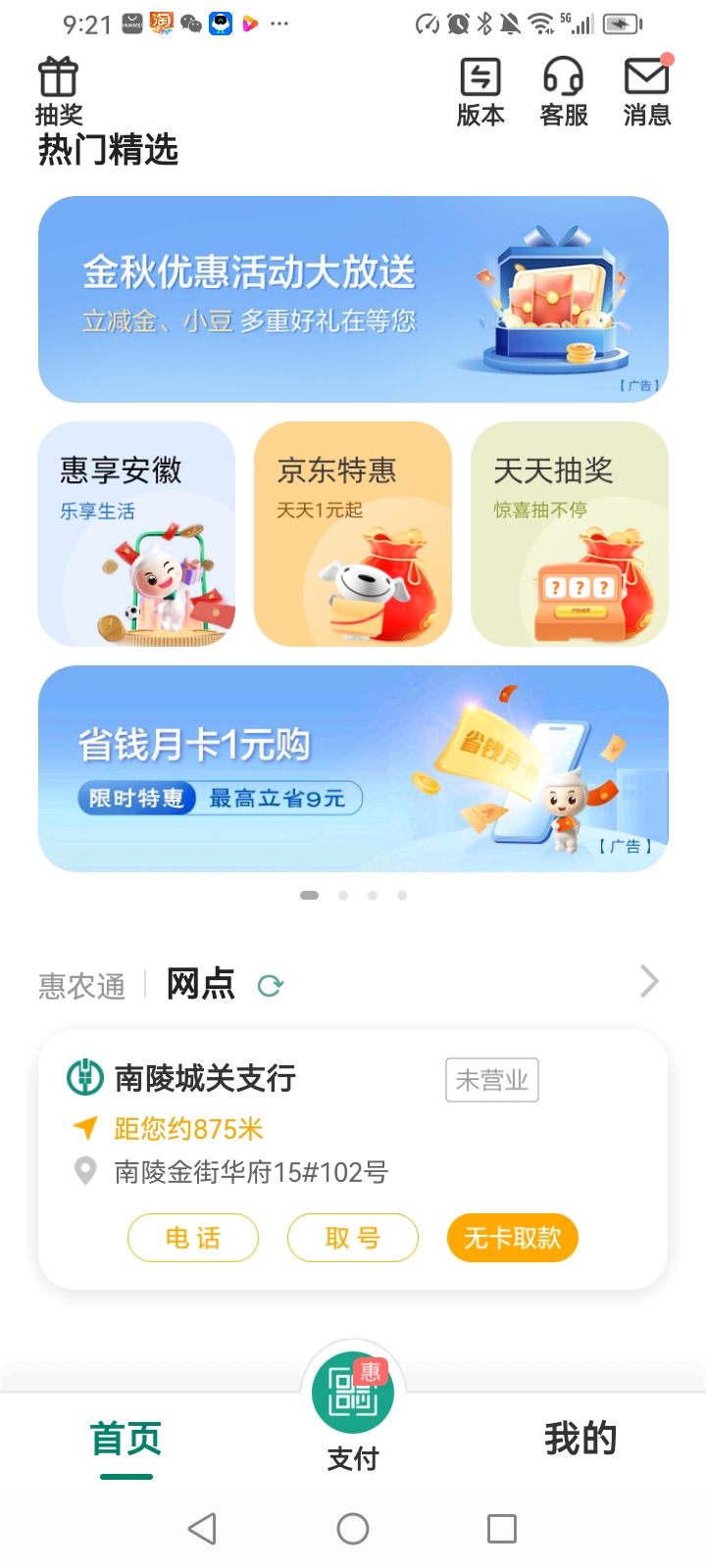Refresh the nearby 网点 list
This screenshot has width=706, height=1568.
point(271,986)
